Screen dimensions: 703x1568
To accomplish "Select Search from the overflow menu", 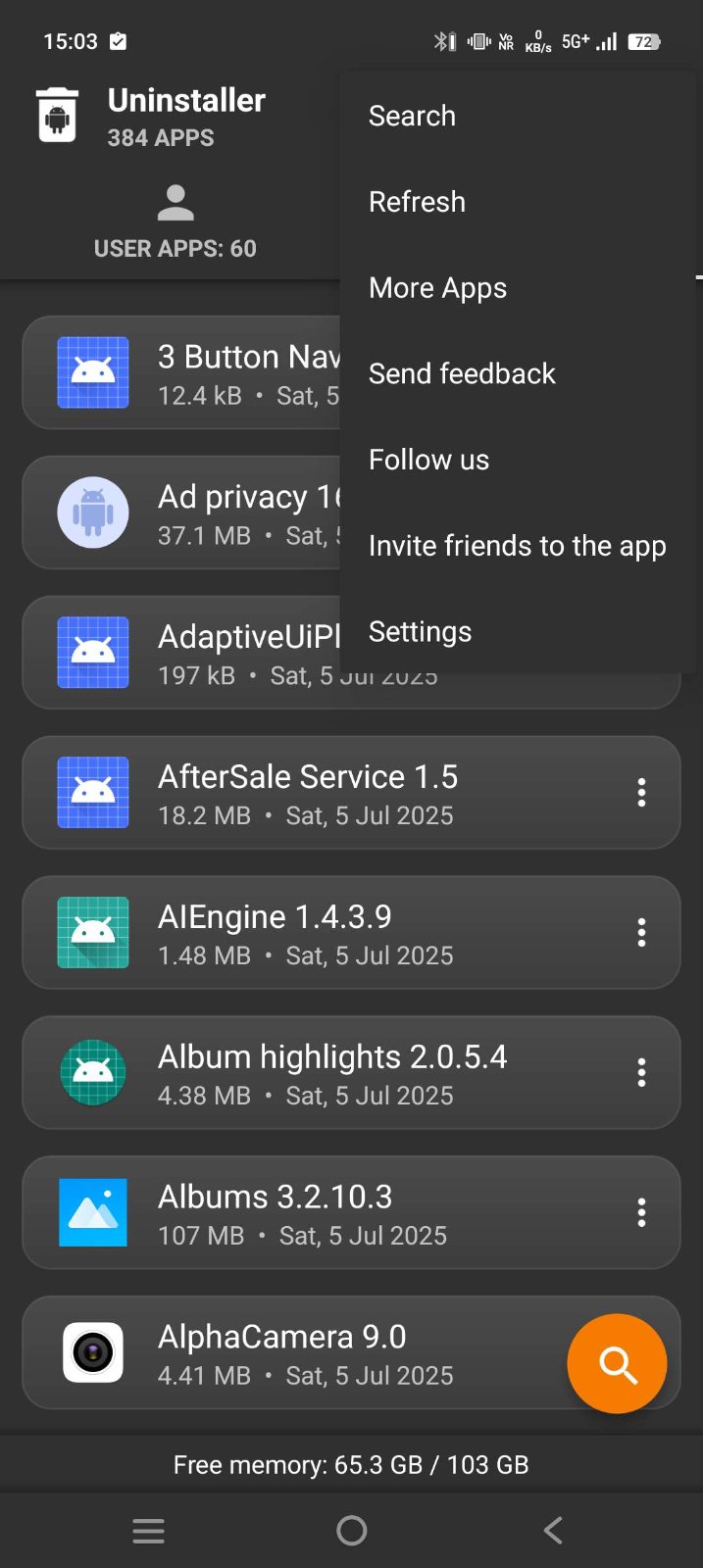I will click(x=412, y=116).
